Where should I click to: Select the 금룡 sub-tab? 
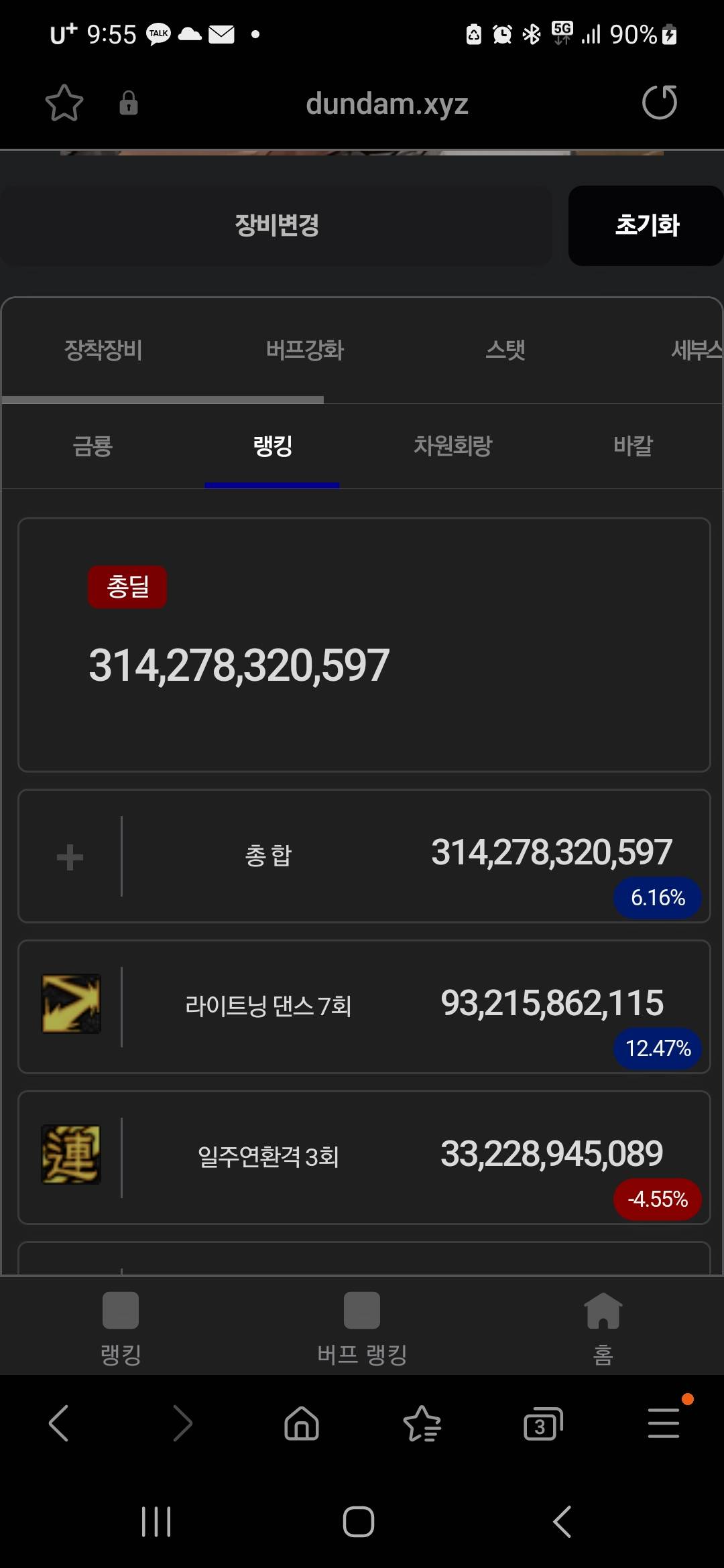click(x=93, y=446)
